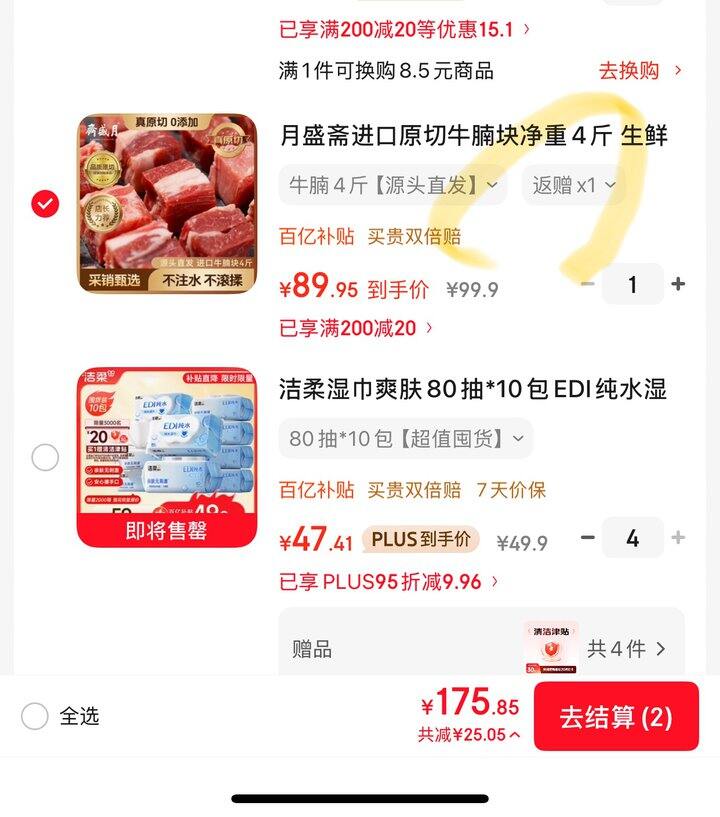This screenshot has width=720, height=817.
Task: Tap 去结算(2) checkout button
Action: coord(616,716)
